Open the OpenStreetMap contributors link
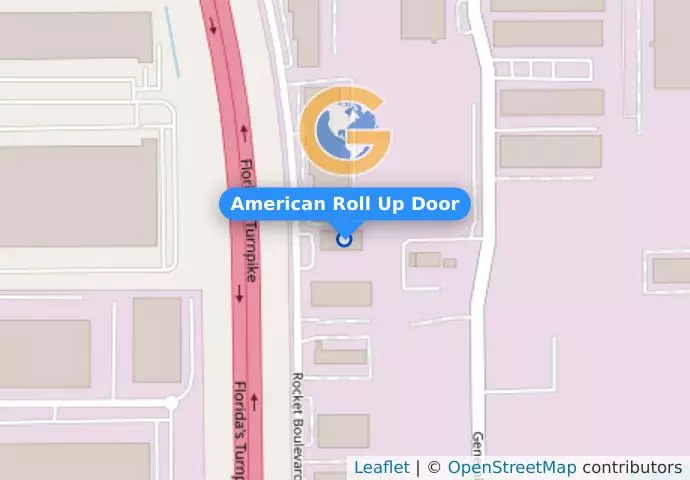The image size is (690, 480). 511,467
